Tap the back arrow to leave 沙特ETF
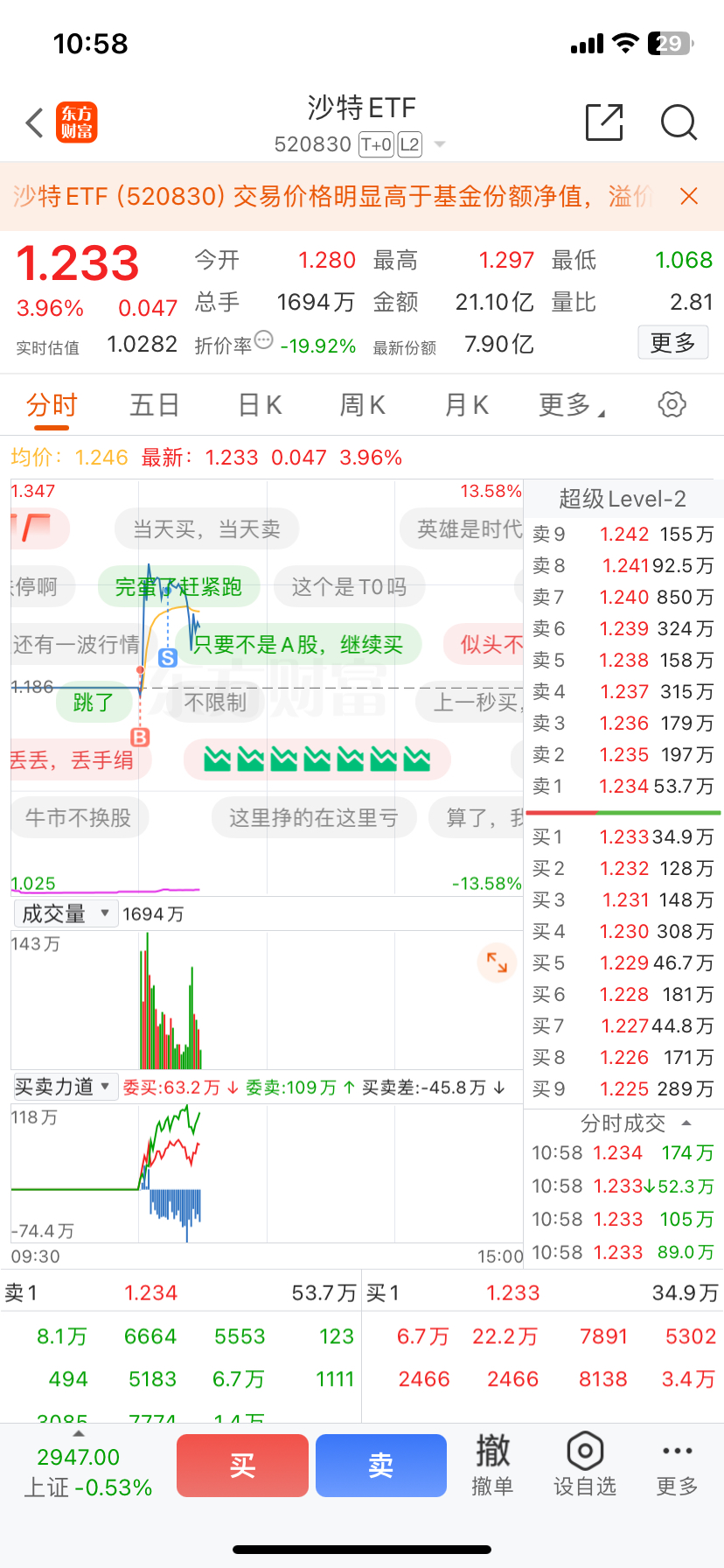The width and height of the screenshot is (724, 1568). point(33,122)
